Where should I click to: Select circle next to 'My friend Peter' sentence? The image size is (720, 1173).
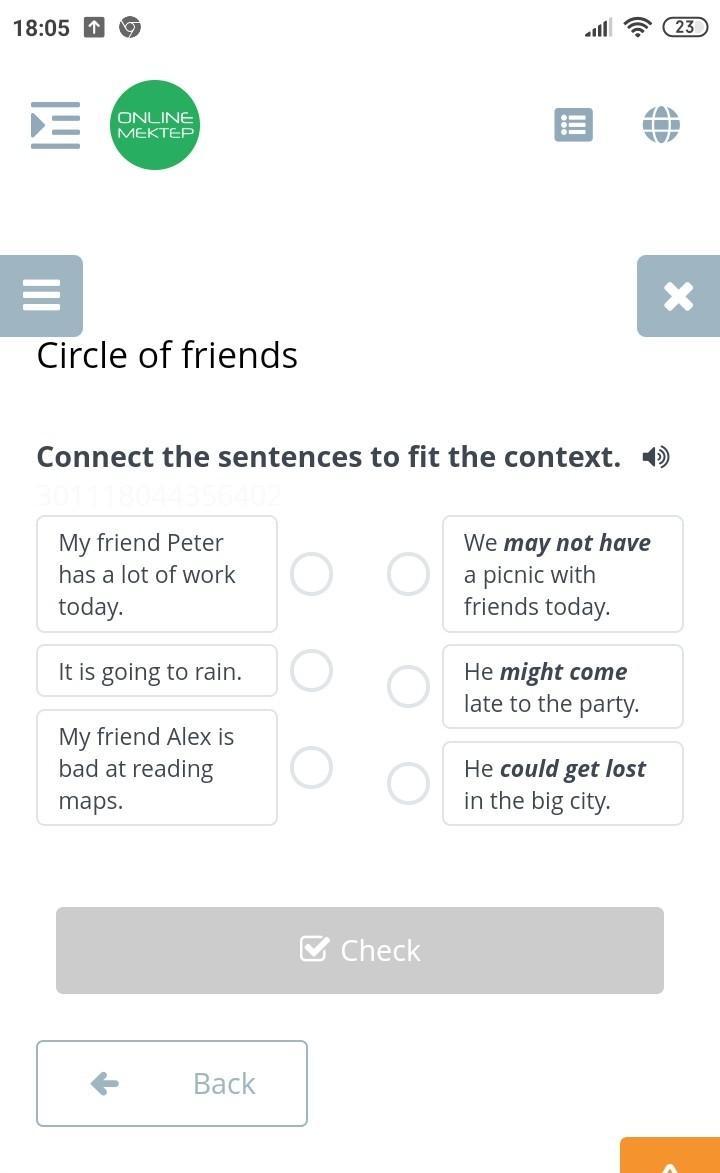[x=311, y=574]
